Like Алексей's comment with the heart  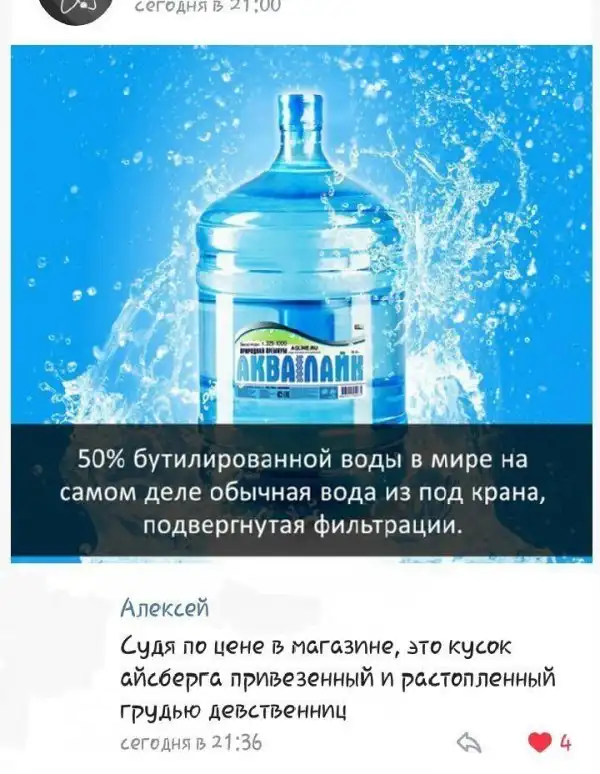pyautogui.click(x=539, y=742)
